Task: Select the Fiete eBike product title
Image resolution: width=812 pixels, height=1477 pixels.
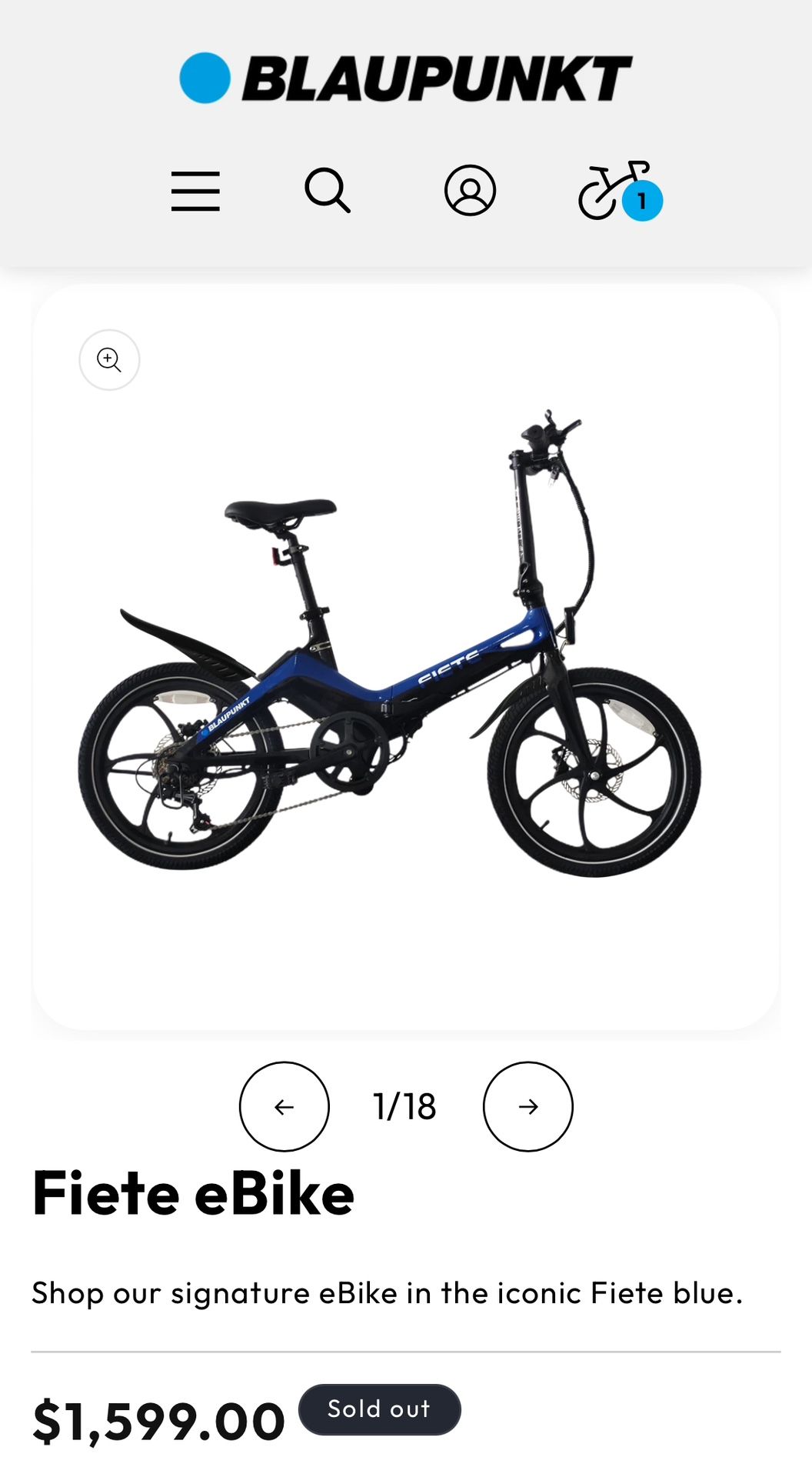Action: click(x=193, y=1194)
